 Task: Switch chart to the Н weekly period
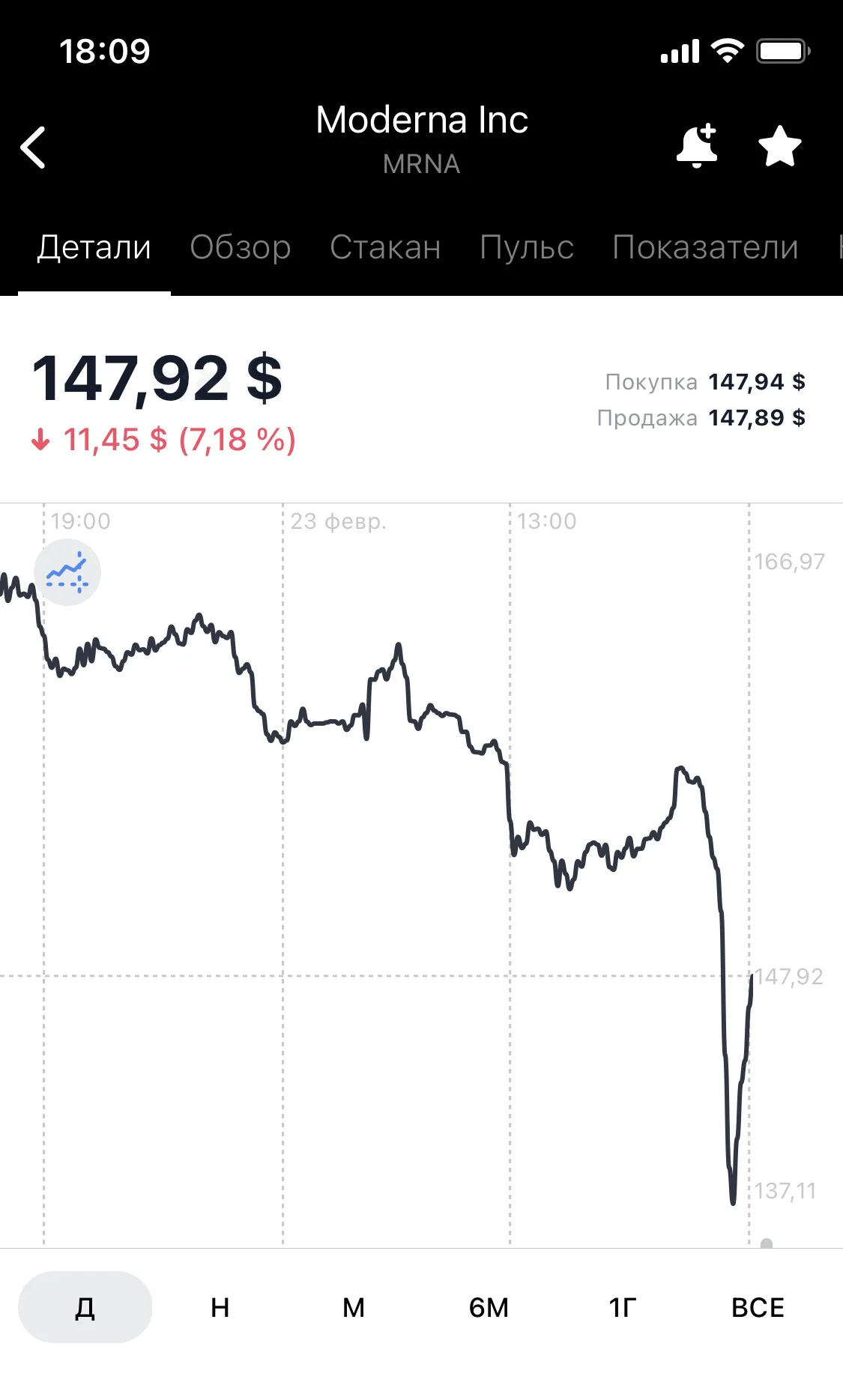point(220,1307)
